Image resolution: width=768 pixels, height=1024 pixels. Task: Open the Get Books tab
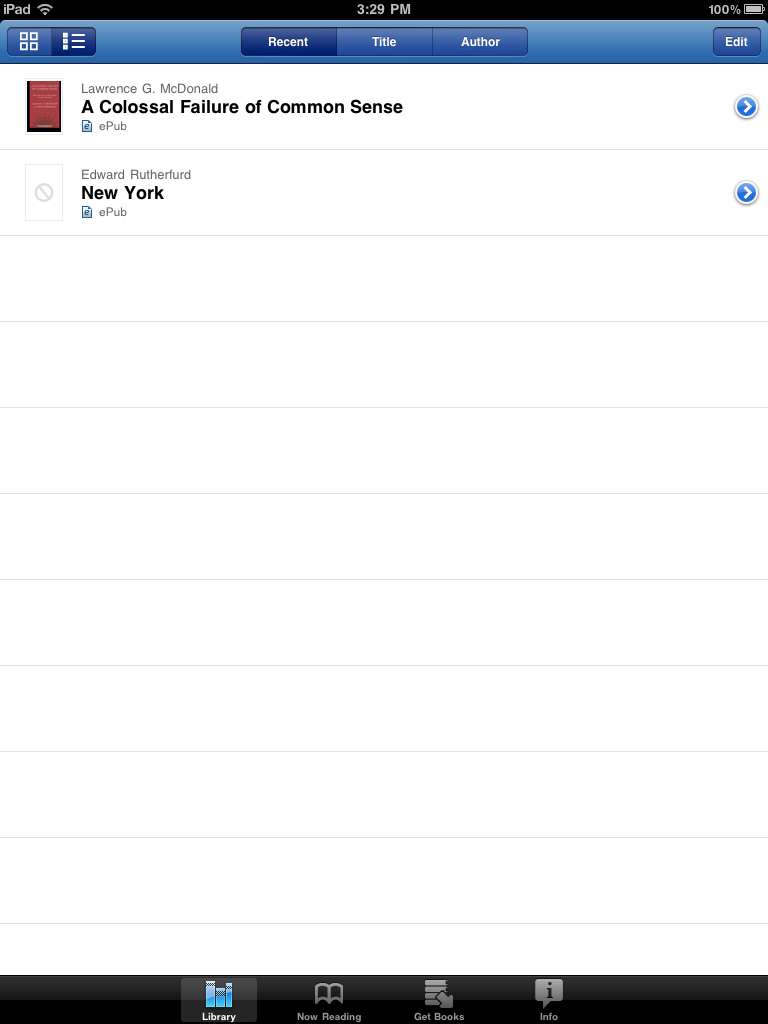439,1000
